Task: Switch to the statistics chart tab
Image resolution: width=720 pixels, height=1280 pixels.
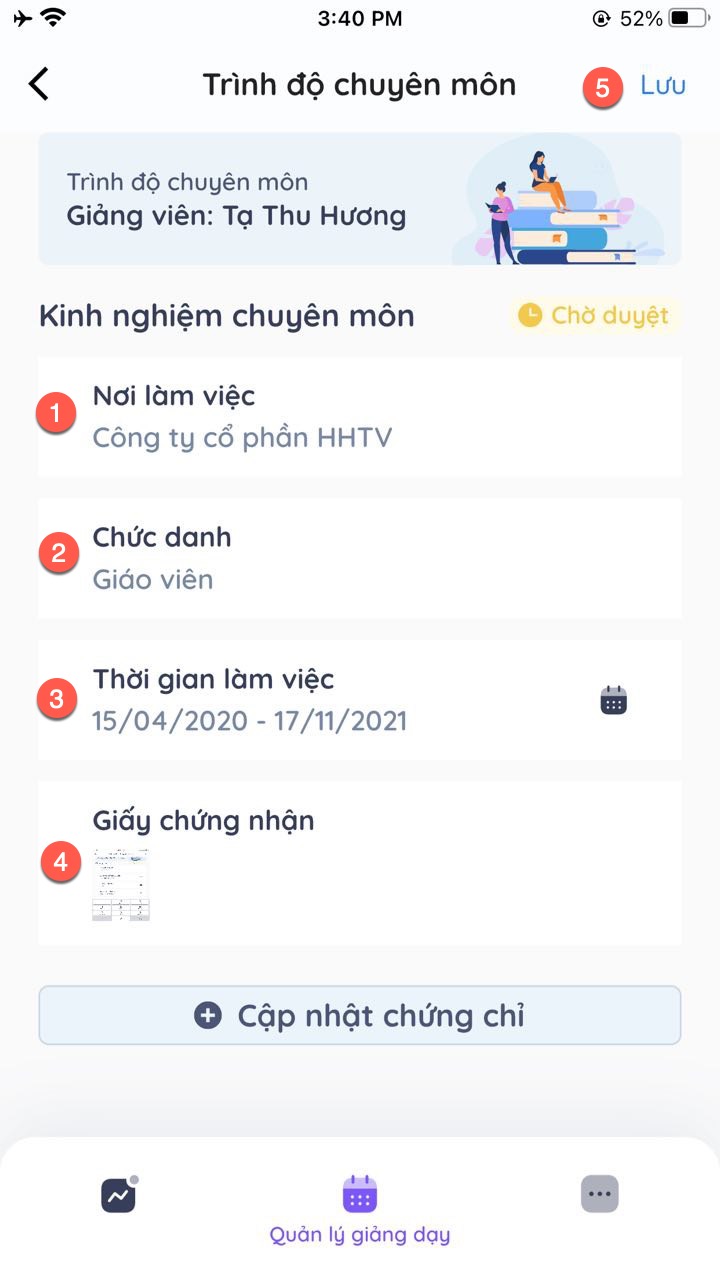Action: (119, 1195)
